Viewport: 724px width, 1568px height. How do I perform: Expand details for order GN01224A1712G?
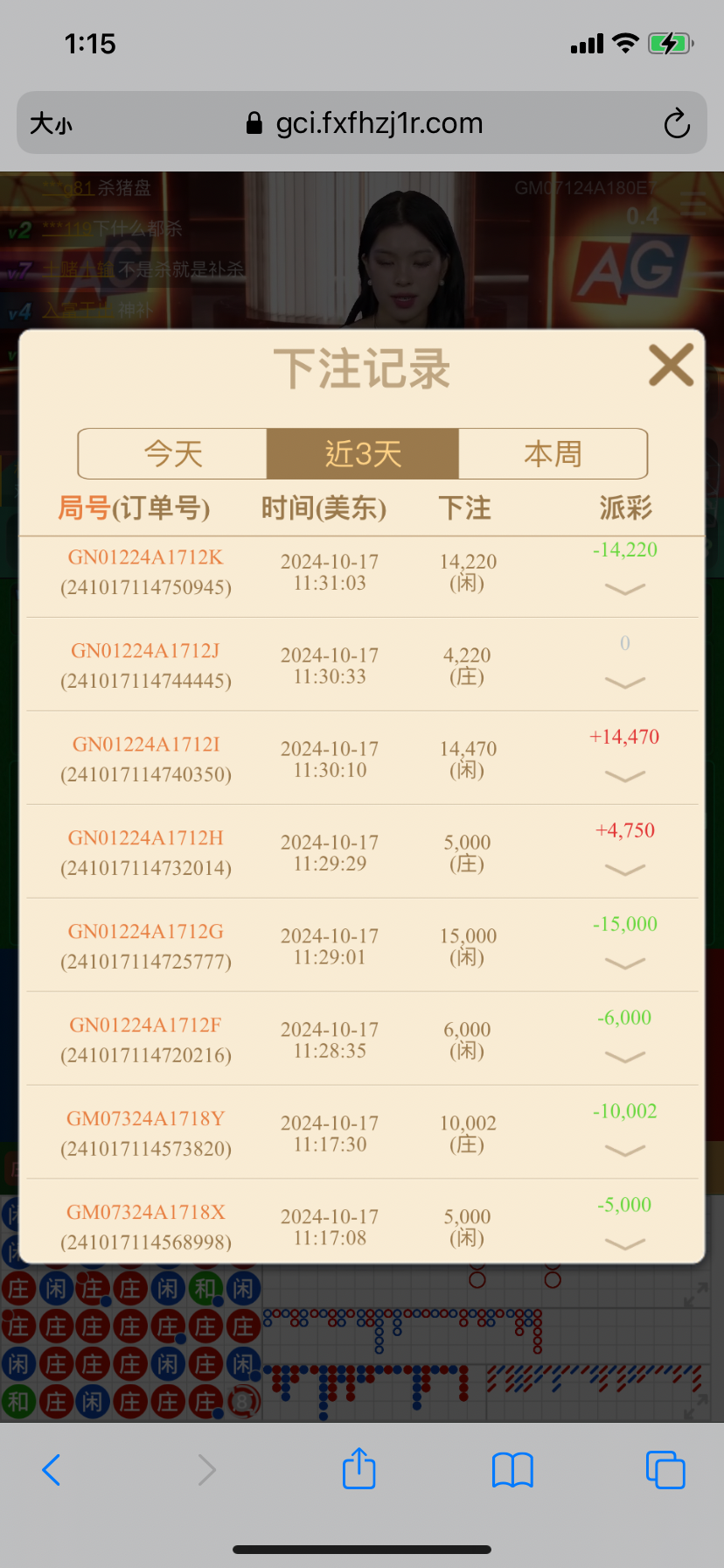[624, 963]
